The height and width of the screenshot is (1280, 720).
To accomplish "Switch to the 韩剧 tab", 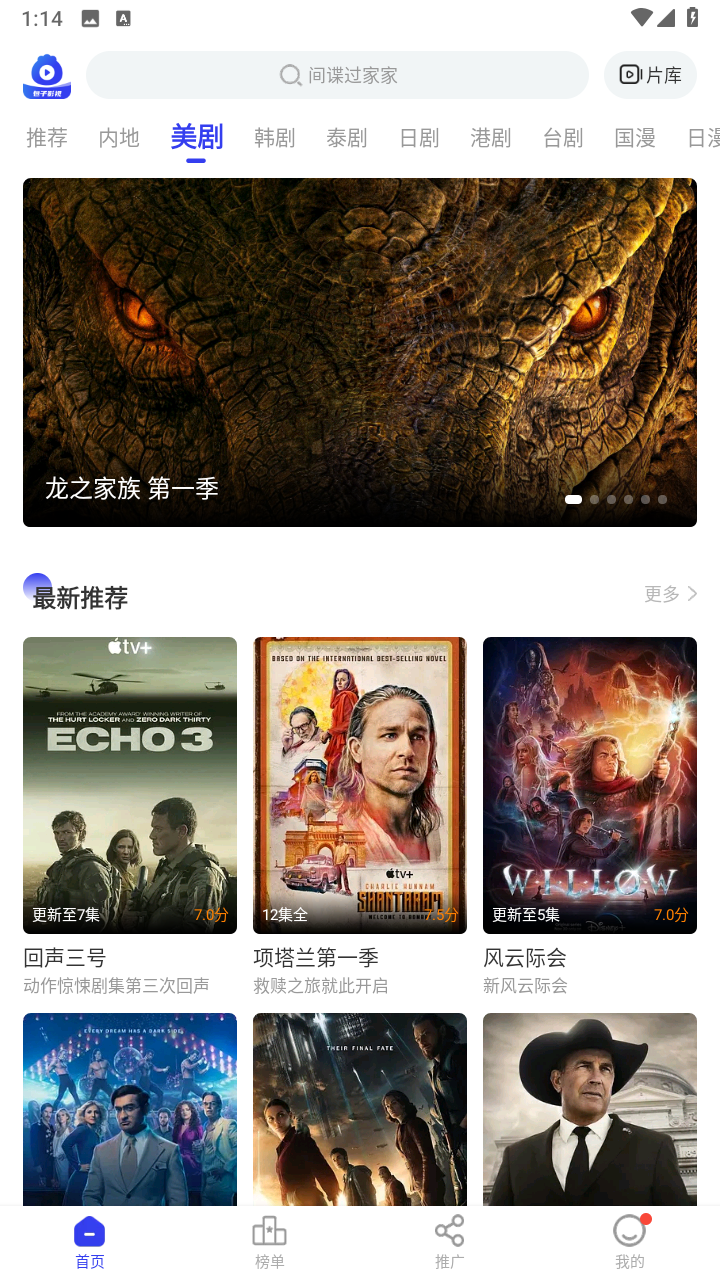I will pyautogui.click(x=274, y=138).
